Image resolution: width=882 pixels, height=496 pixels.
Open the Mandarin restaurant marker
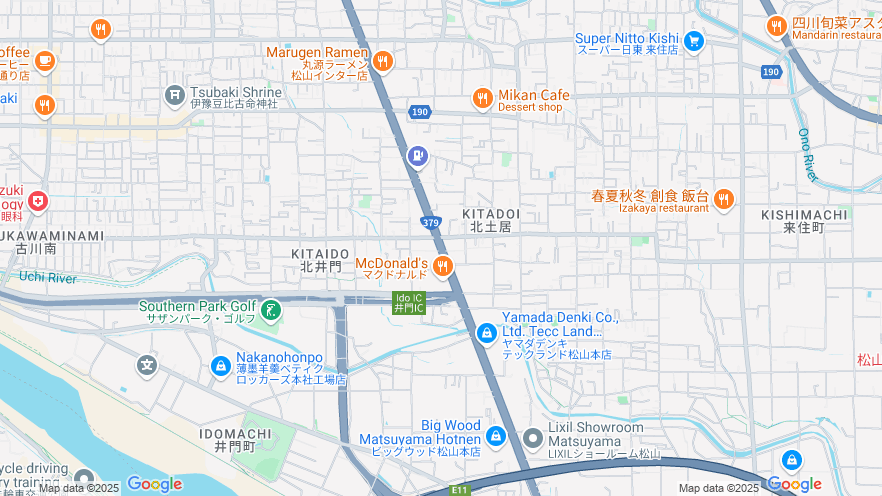click(777, 26)
